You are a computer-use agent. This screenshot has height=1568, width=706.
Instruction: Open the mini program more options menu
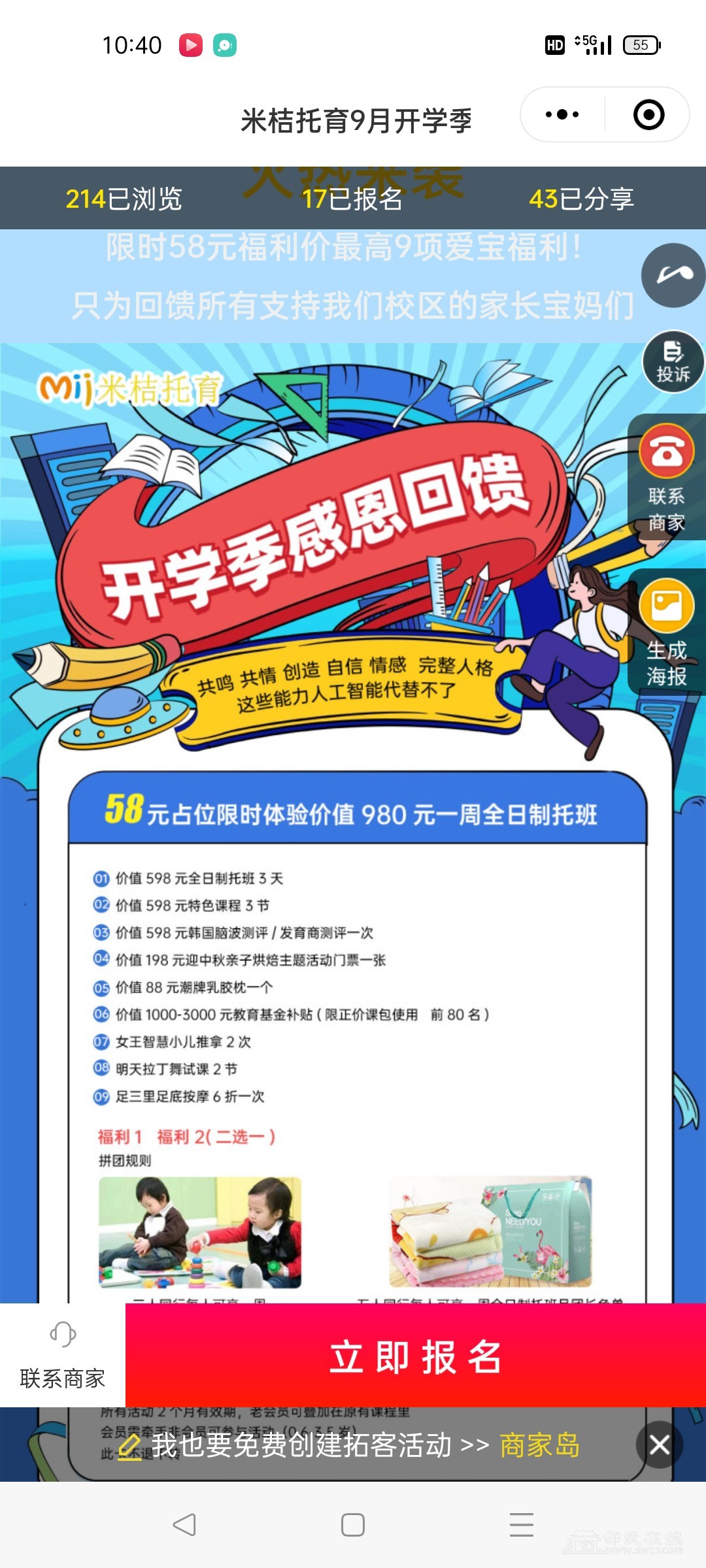coord(562,115)
